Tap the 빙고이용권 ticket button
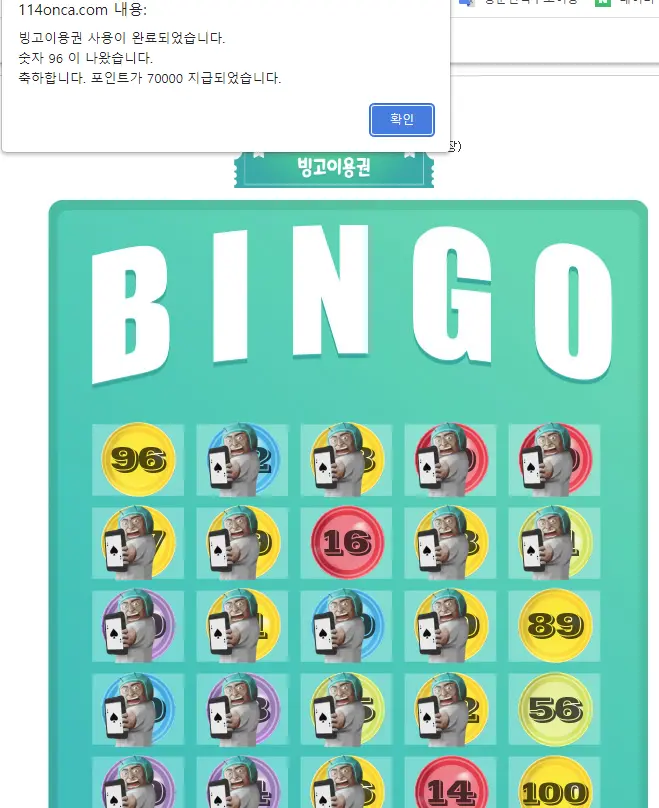The width and height of the screenshot is (659, 808). pos(334,169)
